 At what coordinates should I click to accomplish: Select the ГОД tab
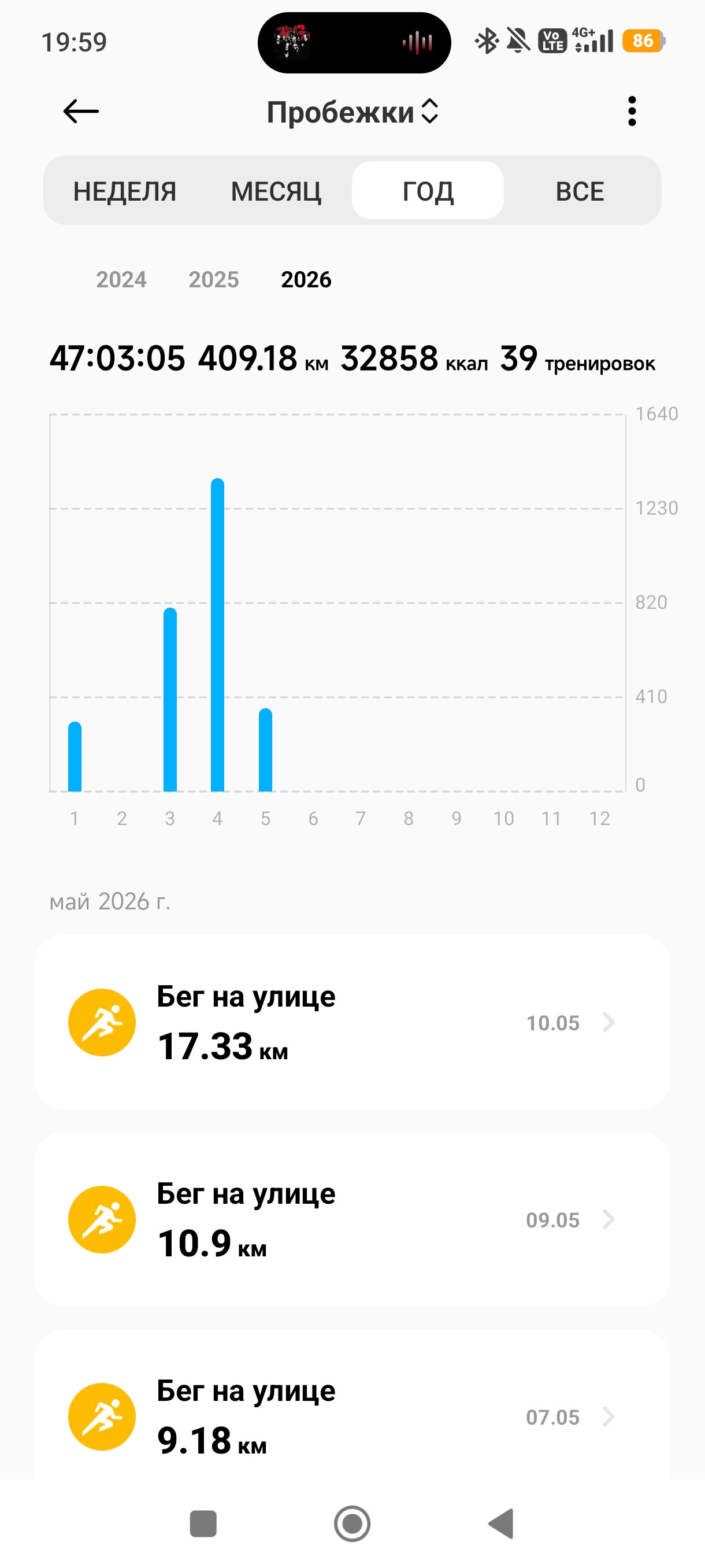click(428, 191)
